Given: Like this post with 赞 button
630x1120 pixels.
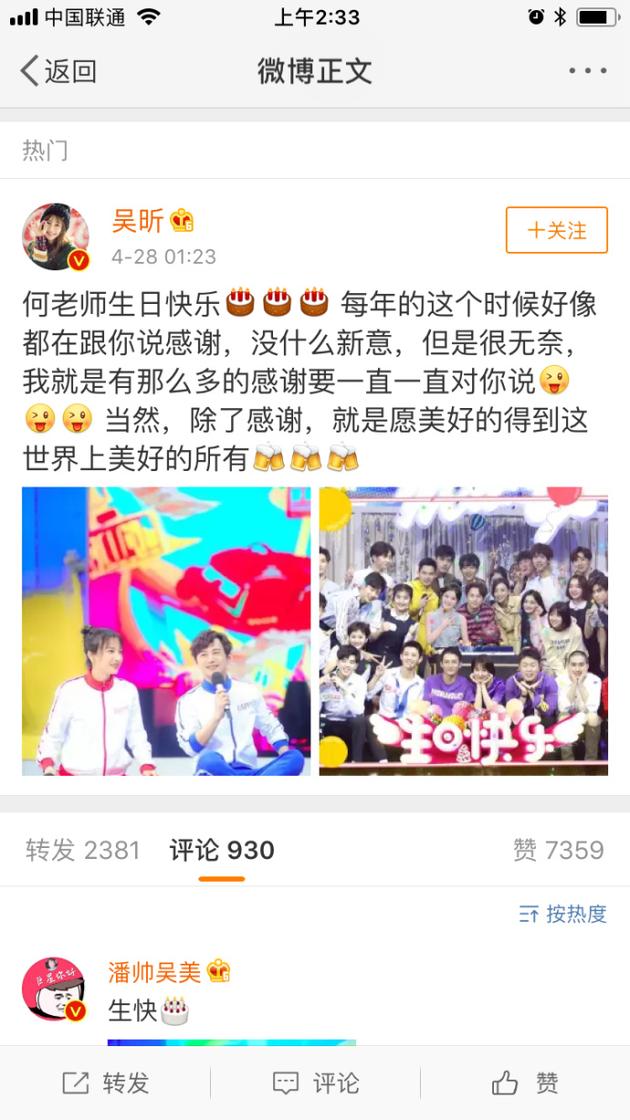Looking at the screenshot, I should [x=525, y=1083].
